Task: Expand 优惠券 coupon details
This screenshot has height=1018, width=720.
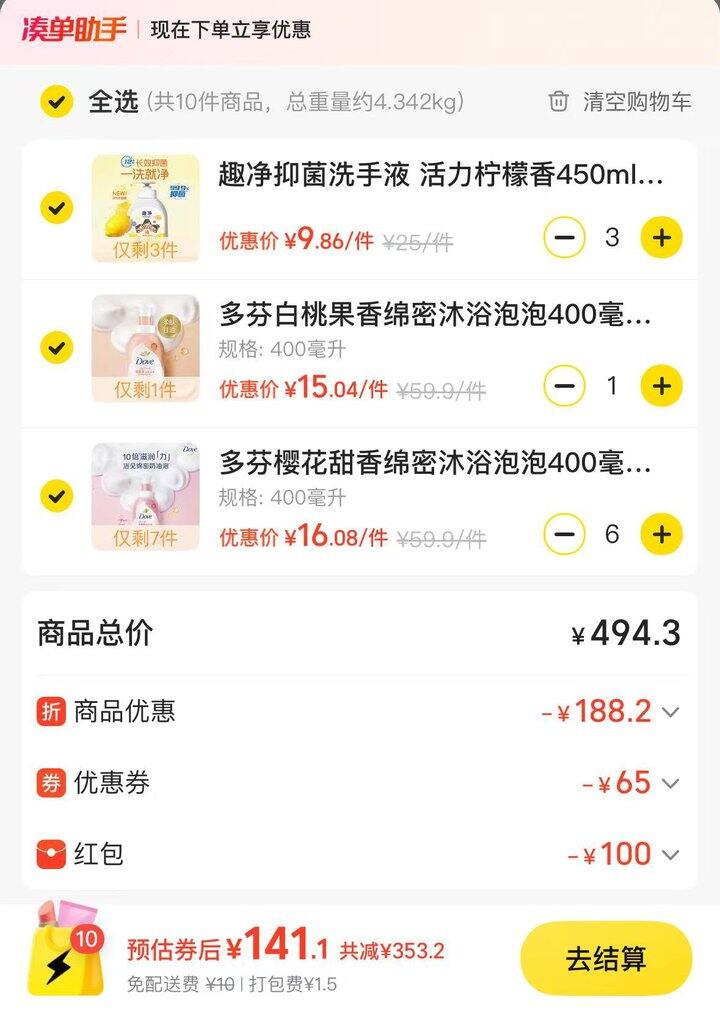Action: (x=670, y=783)
